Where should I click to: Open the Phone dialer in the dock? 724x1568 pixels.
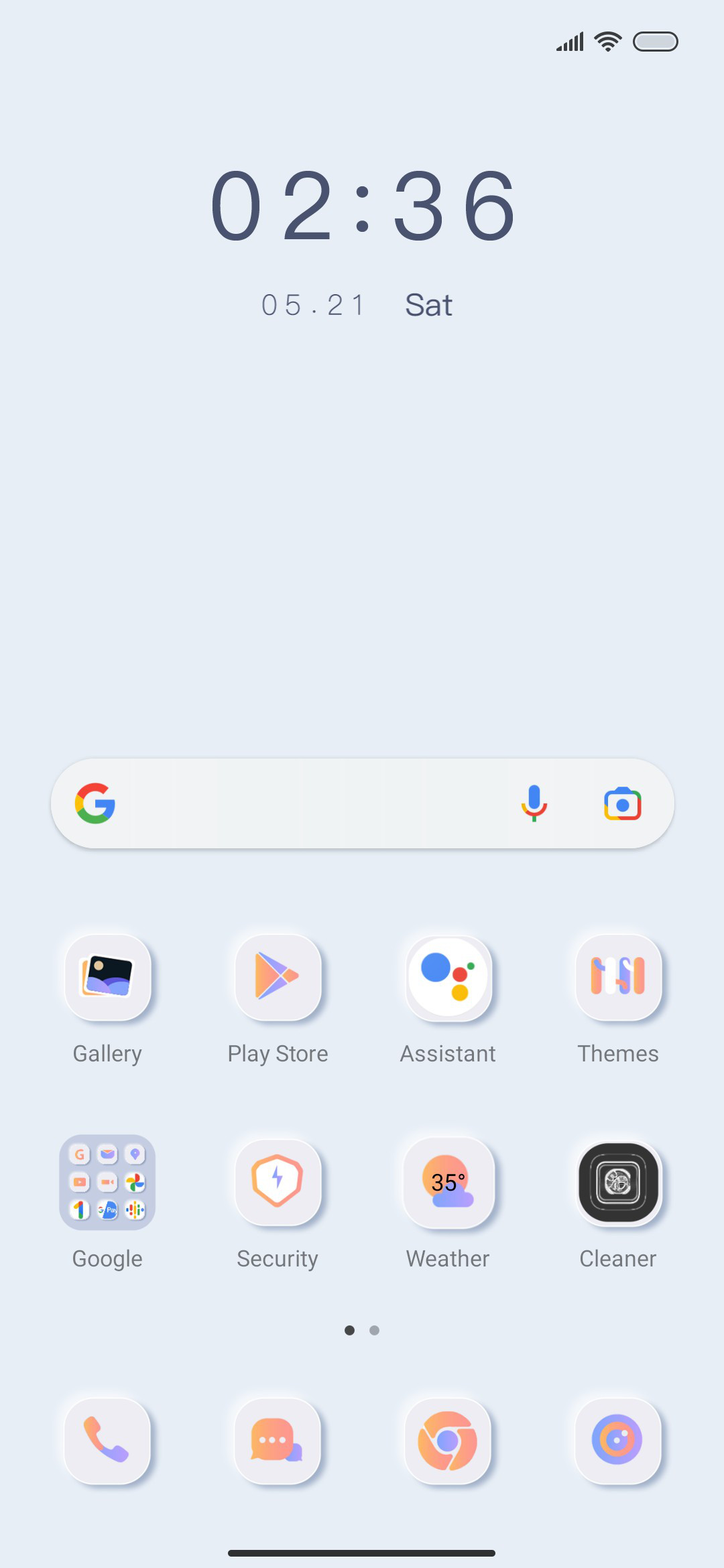(107, 1441)
